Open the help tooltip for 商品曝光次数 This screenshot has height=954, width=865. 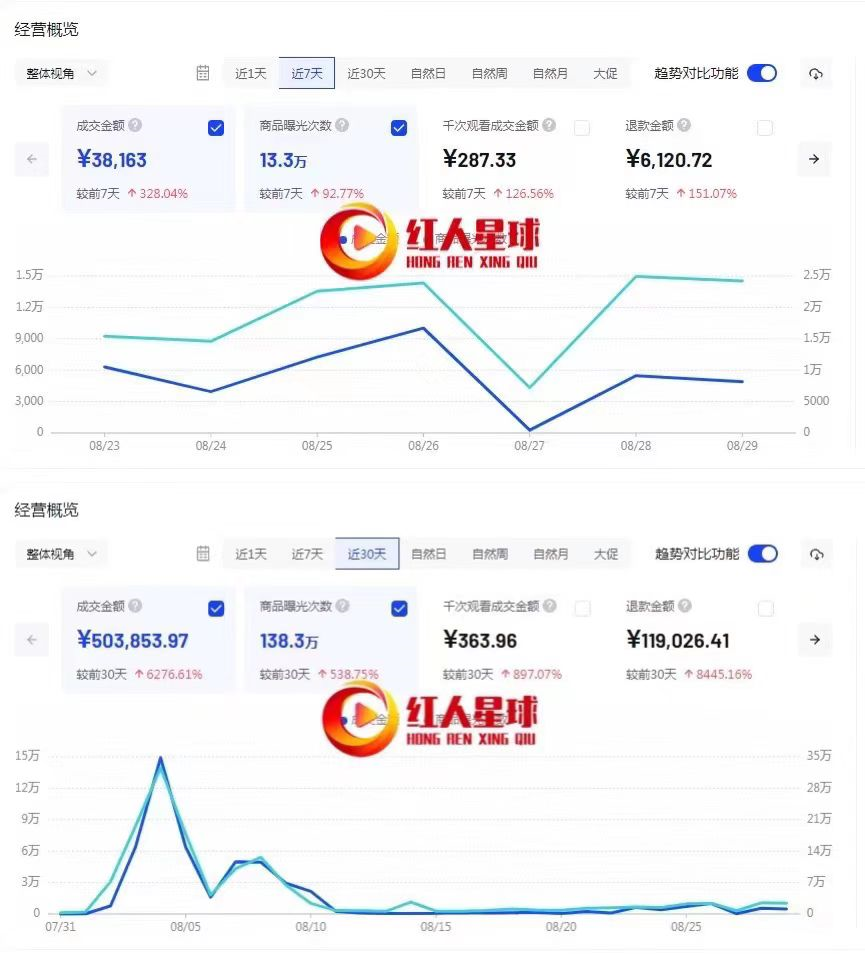pos(343,126)
